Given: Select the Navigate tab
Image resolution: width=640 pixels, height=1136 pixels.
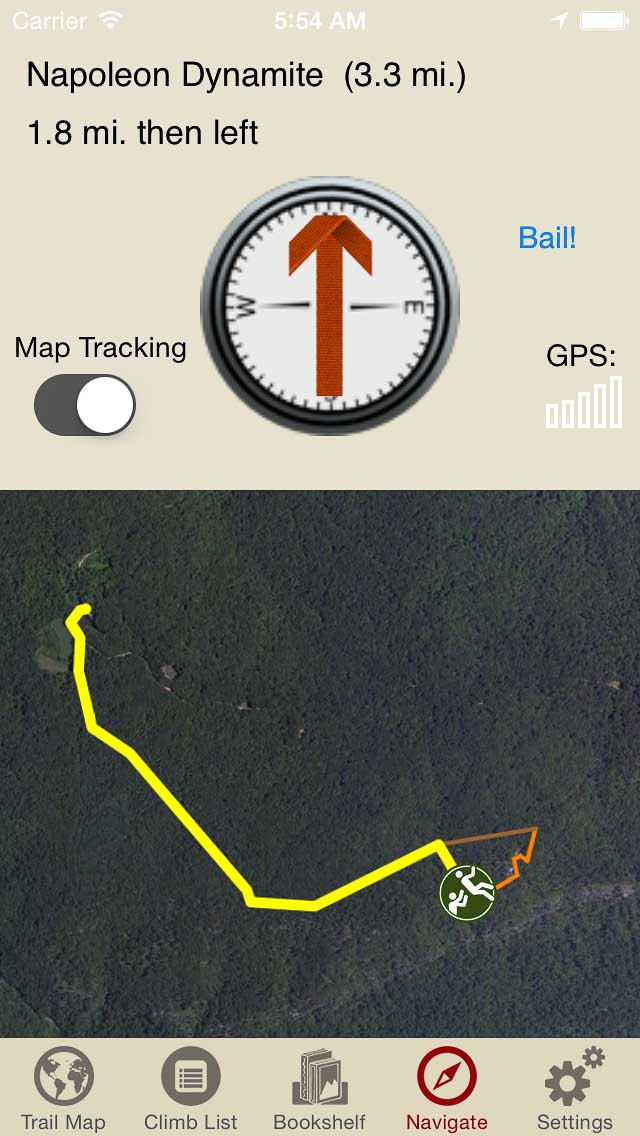Looking at the screenshot, I should coord(447,1088).
